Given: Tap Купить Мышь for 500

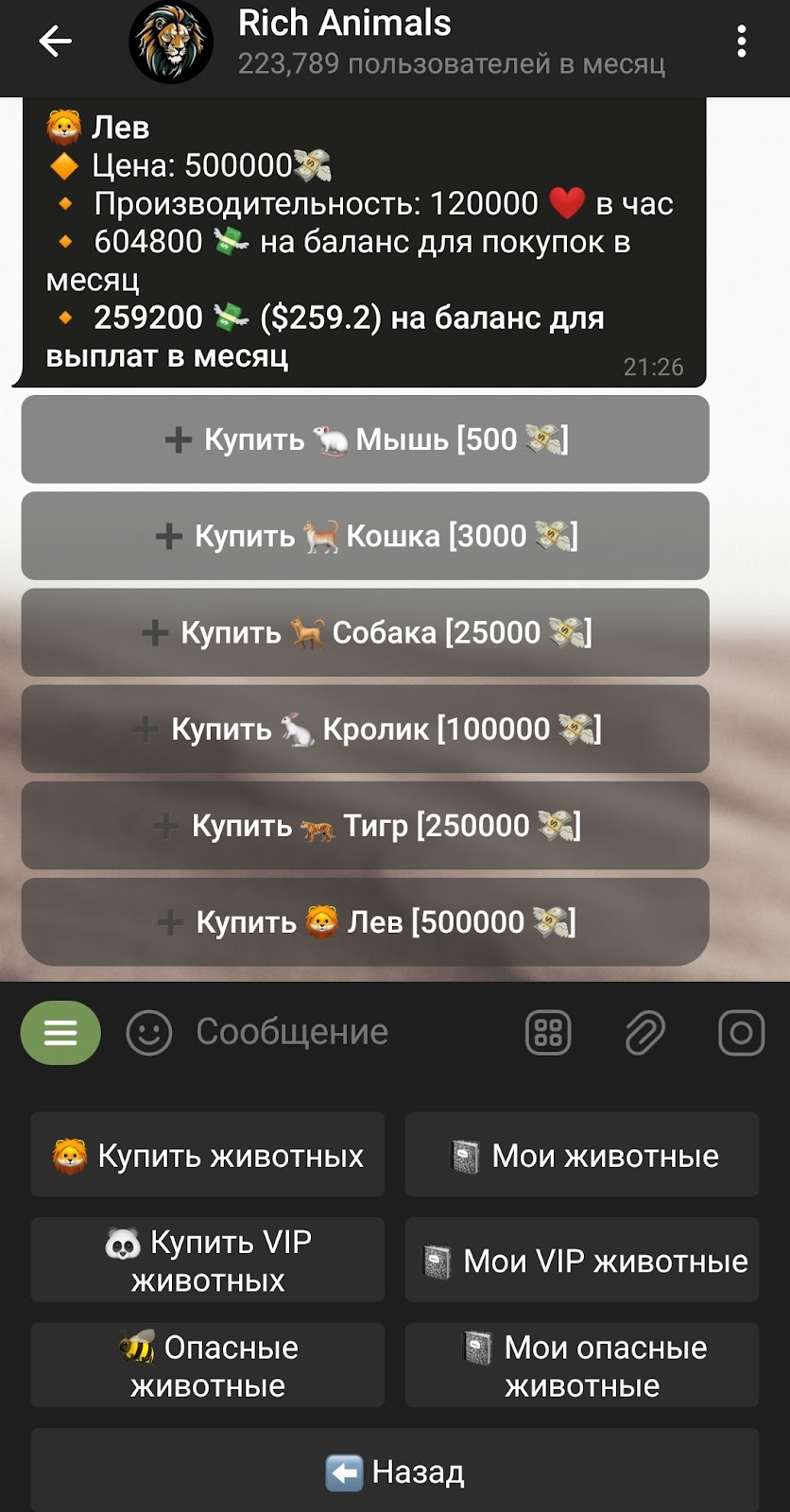Looking at the screenshot, I should pos(365,439).
